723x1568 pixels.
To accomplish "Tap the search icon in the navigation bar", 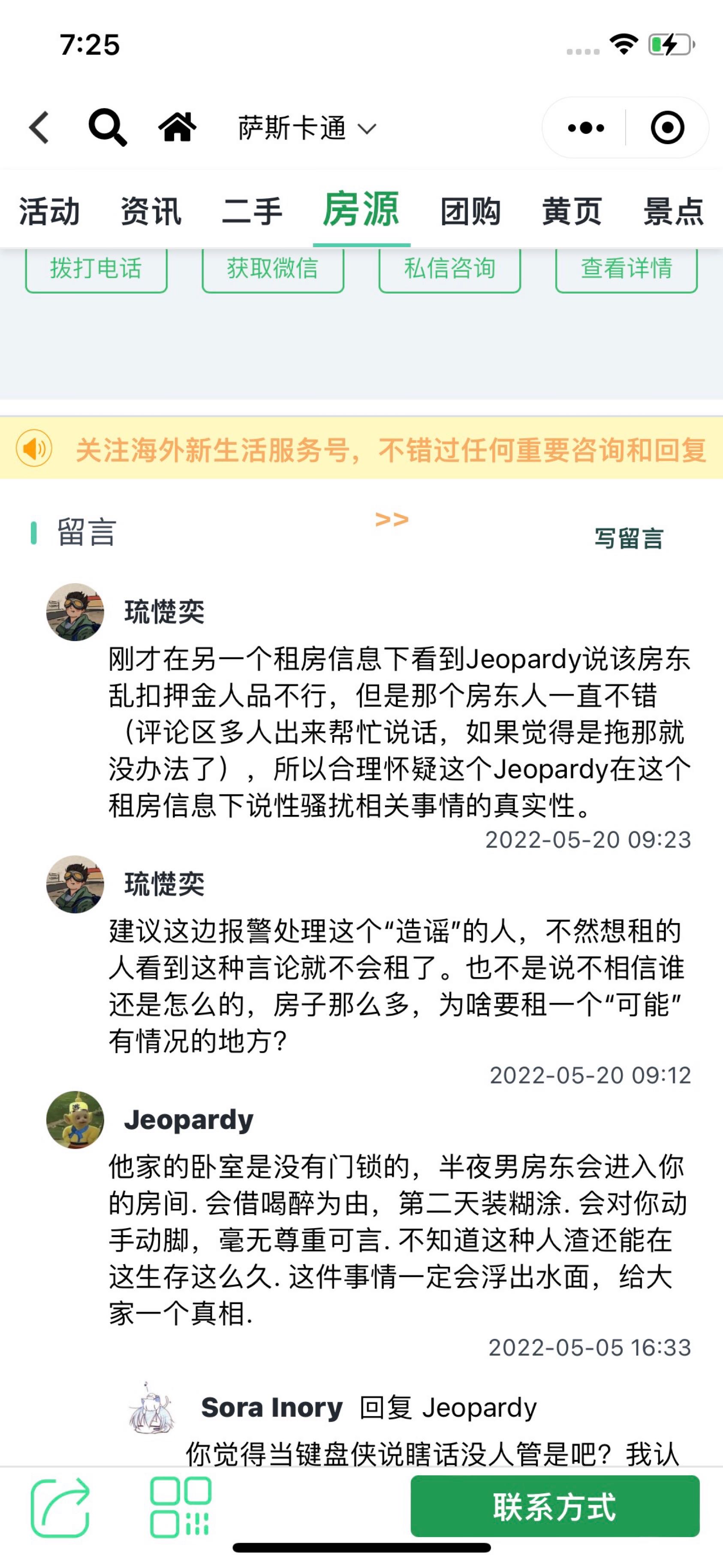I will point(108,127).
